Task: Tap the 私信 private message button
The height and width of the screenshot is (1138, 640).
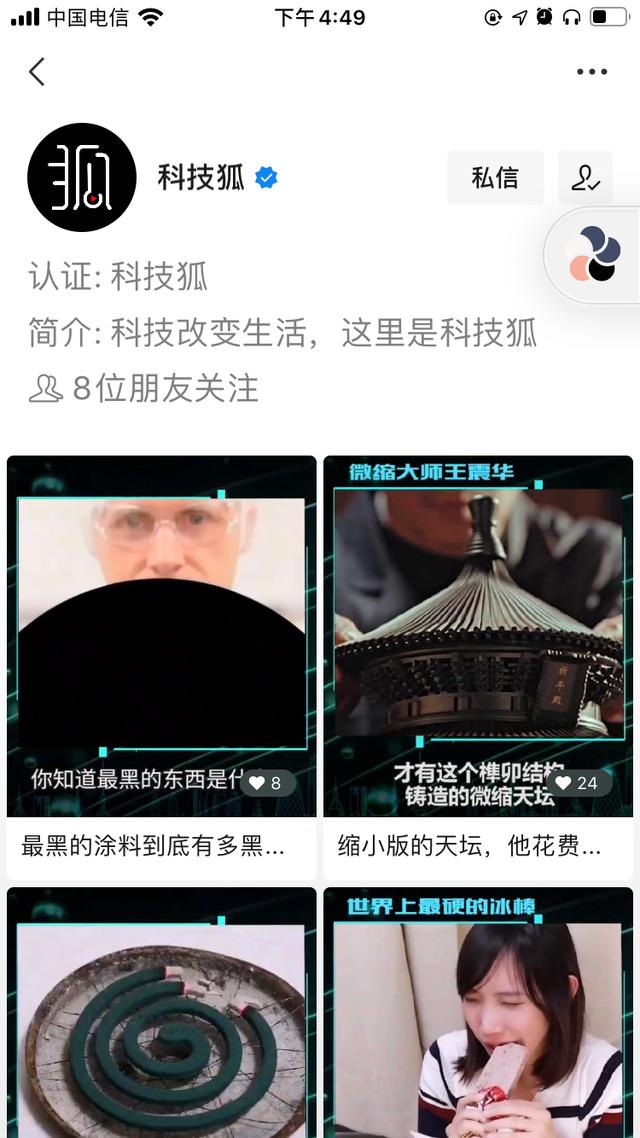Action: [495, 178]
